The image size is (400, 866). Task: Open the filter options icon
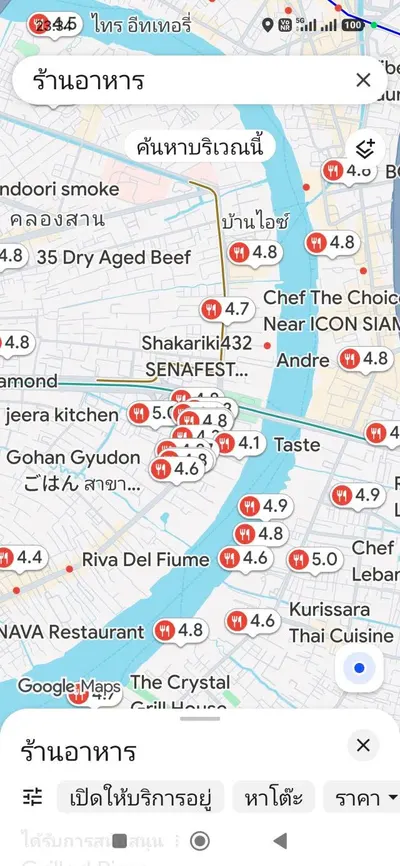(x=32, y=797)
